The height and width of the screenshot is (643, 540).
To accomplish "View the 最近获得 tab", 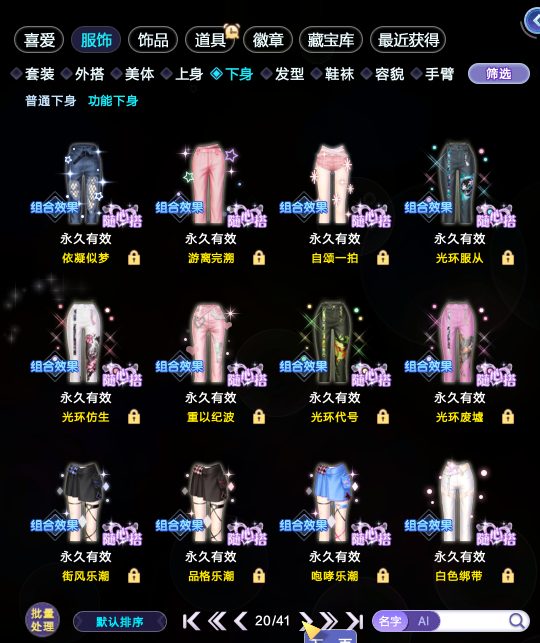I will [408, 40].
